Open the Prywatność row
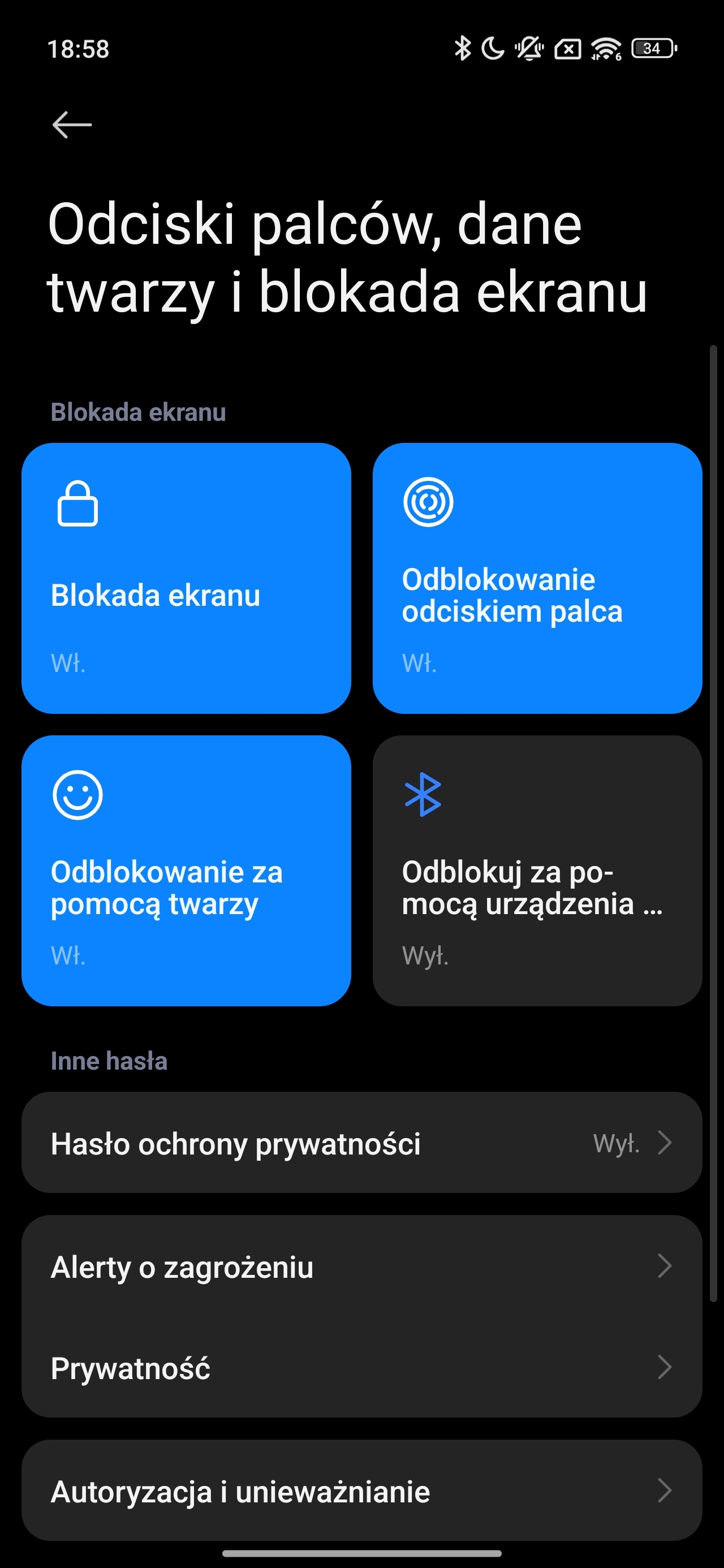Image resolution: width=724 pixels, height=1568 pixels. 361,1368
